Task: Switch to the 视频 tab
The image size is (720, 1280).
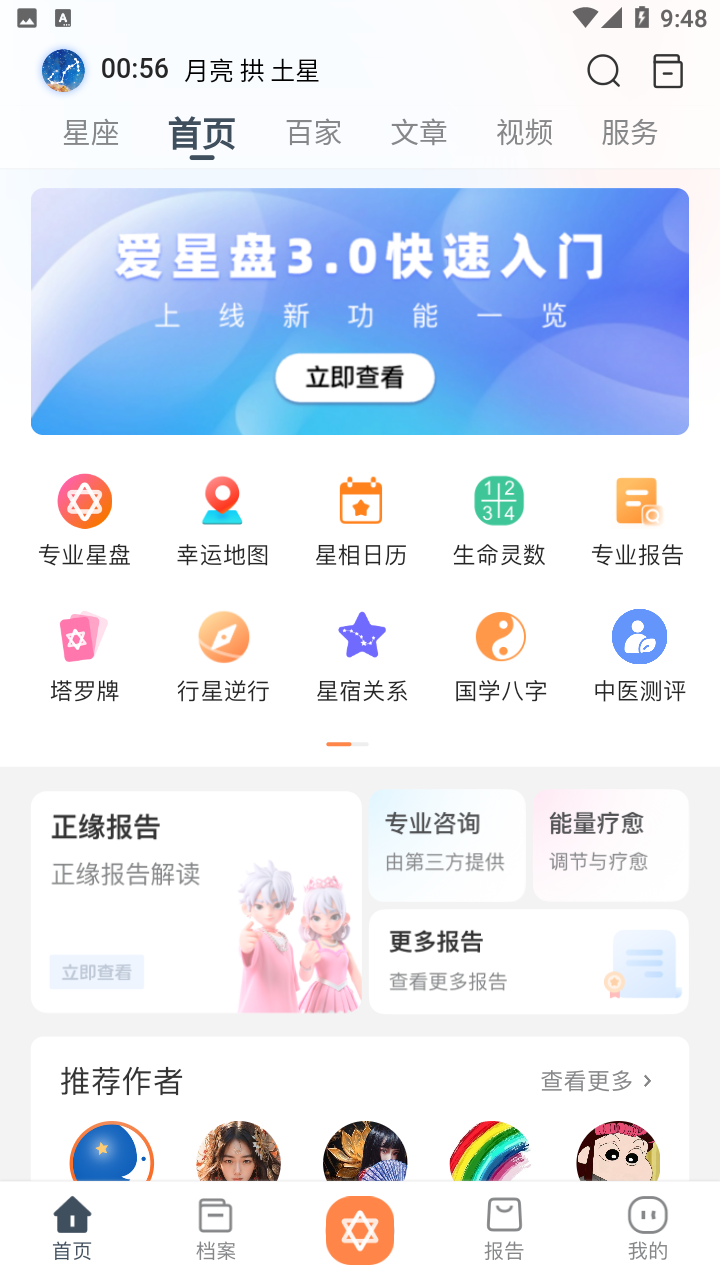Action: tap(524, 133)
